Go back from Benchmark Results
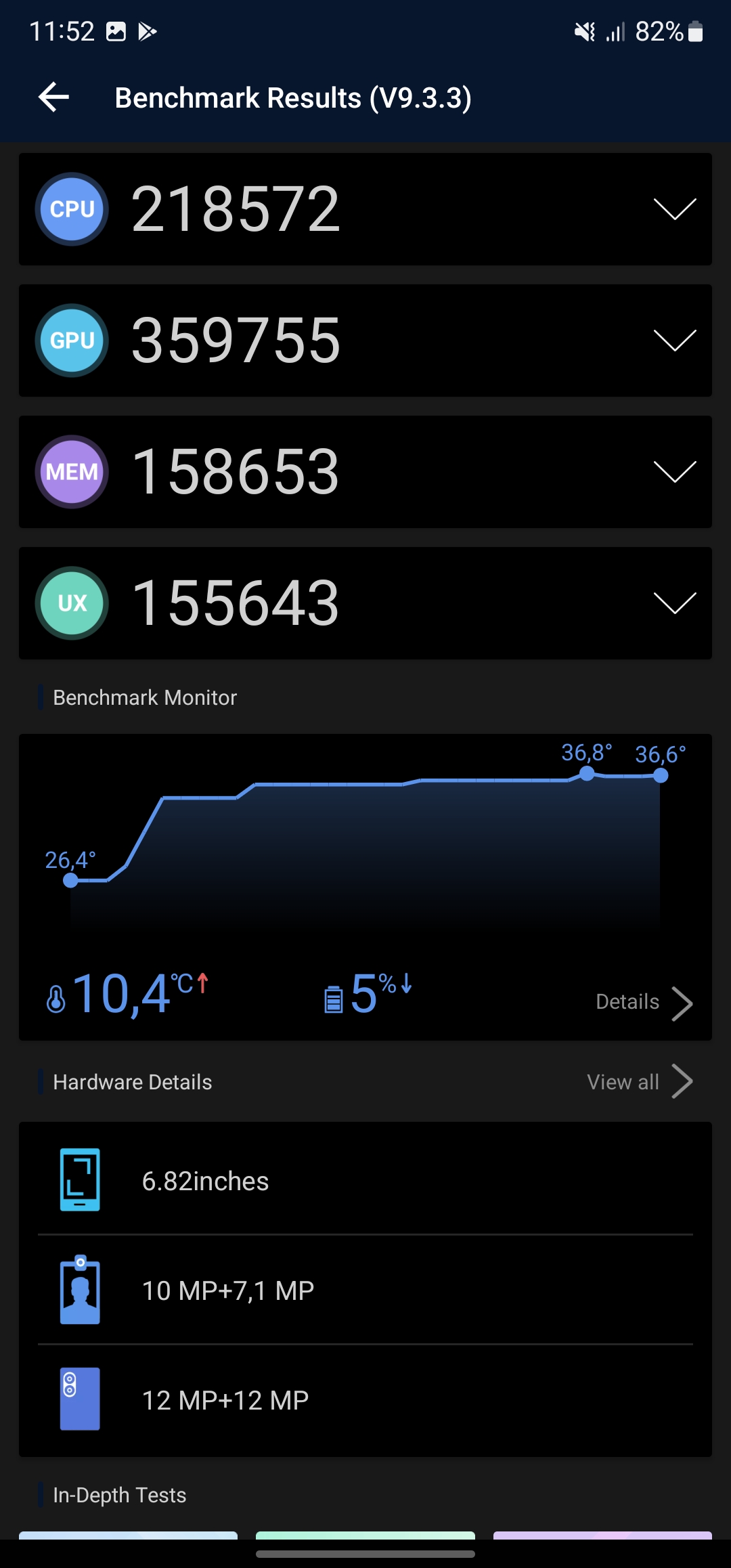The image size is (731, 1568). pos(54,97)
